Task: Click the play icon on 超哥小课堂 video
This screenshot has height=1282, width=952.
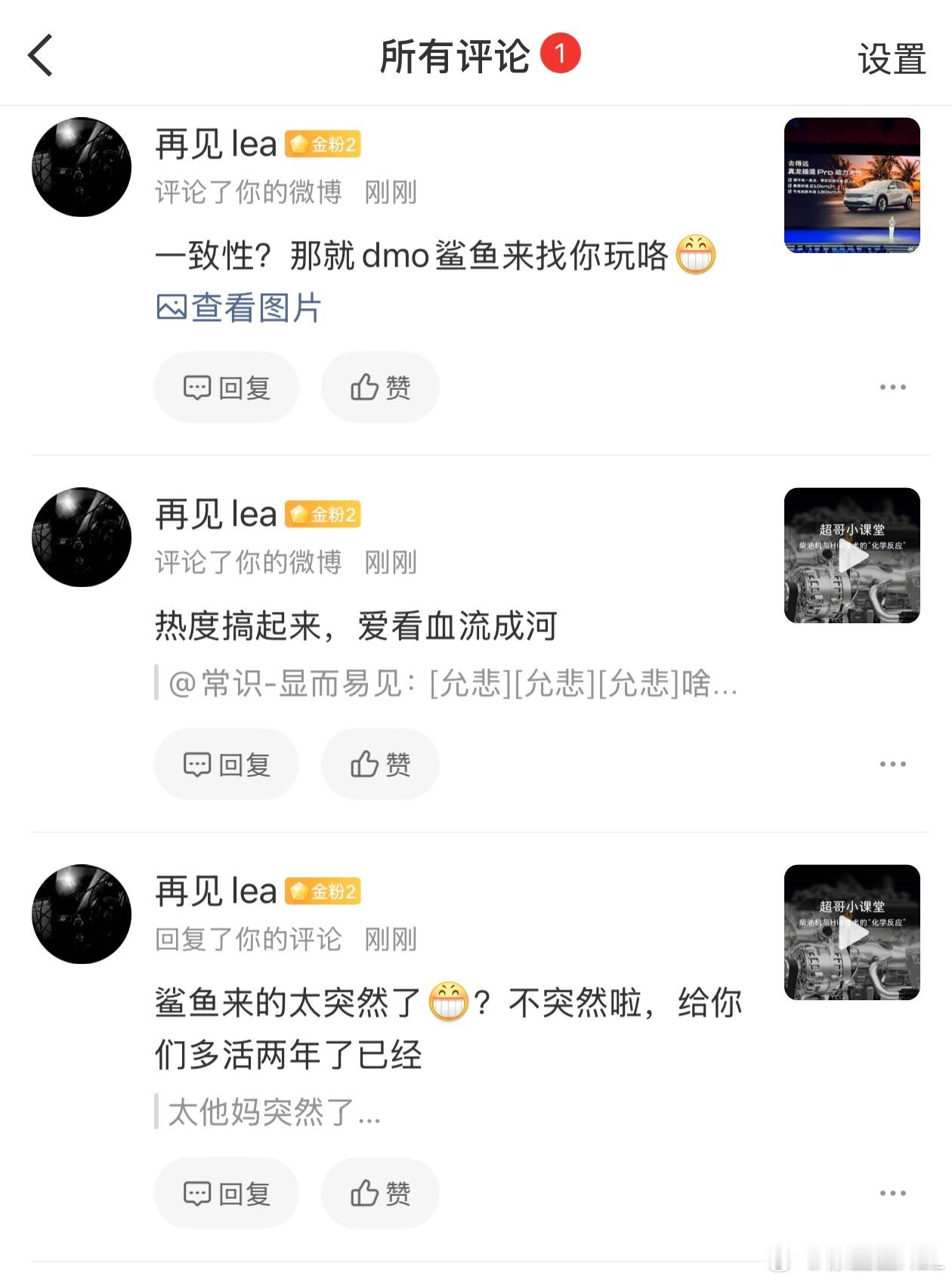Action: pyautogui.click(x=855, y=558)
